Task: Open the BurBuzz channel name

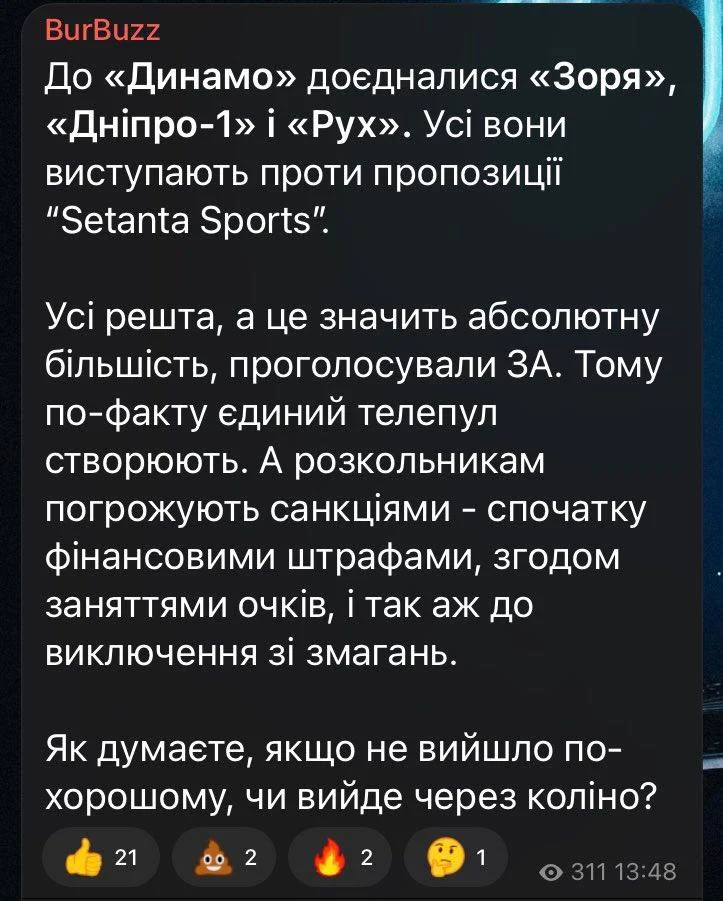Action: click(x=102, y=30)
